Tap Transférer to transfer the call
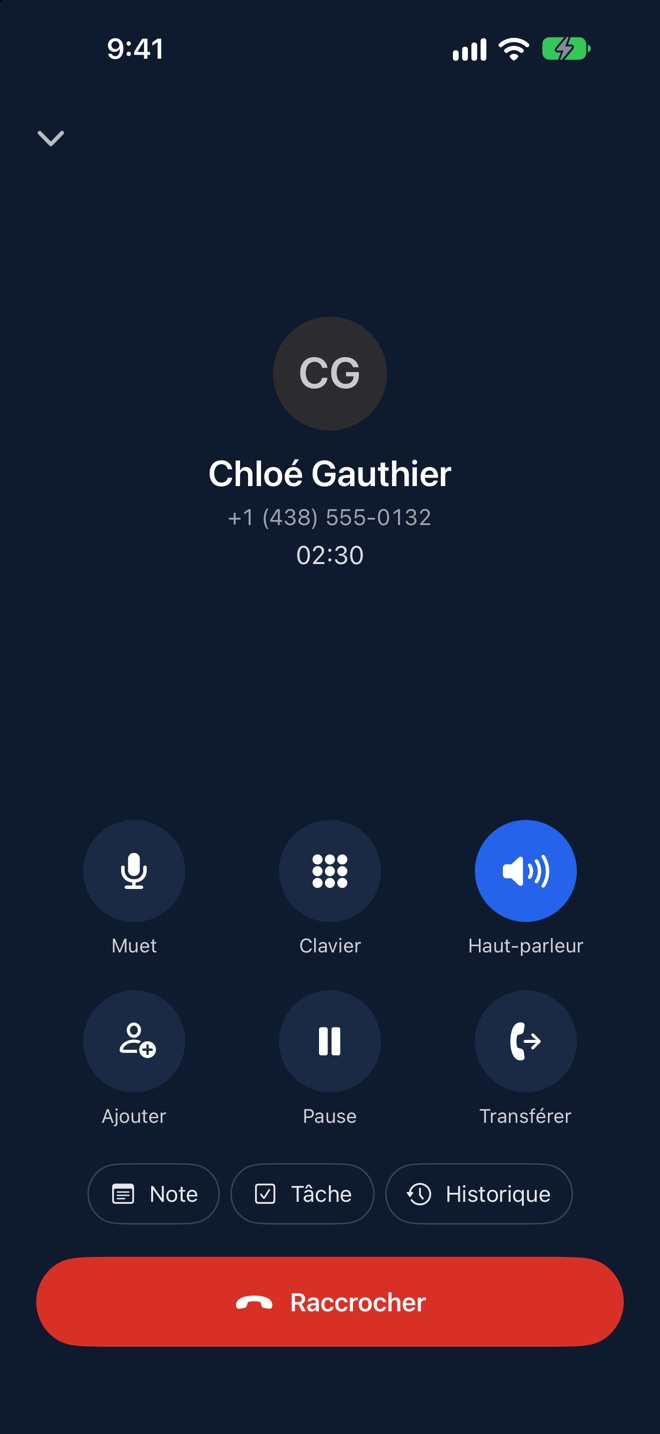Viewport: 660px width, 1434px height. [x=526, y=1041]
